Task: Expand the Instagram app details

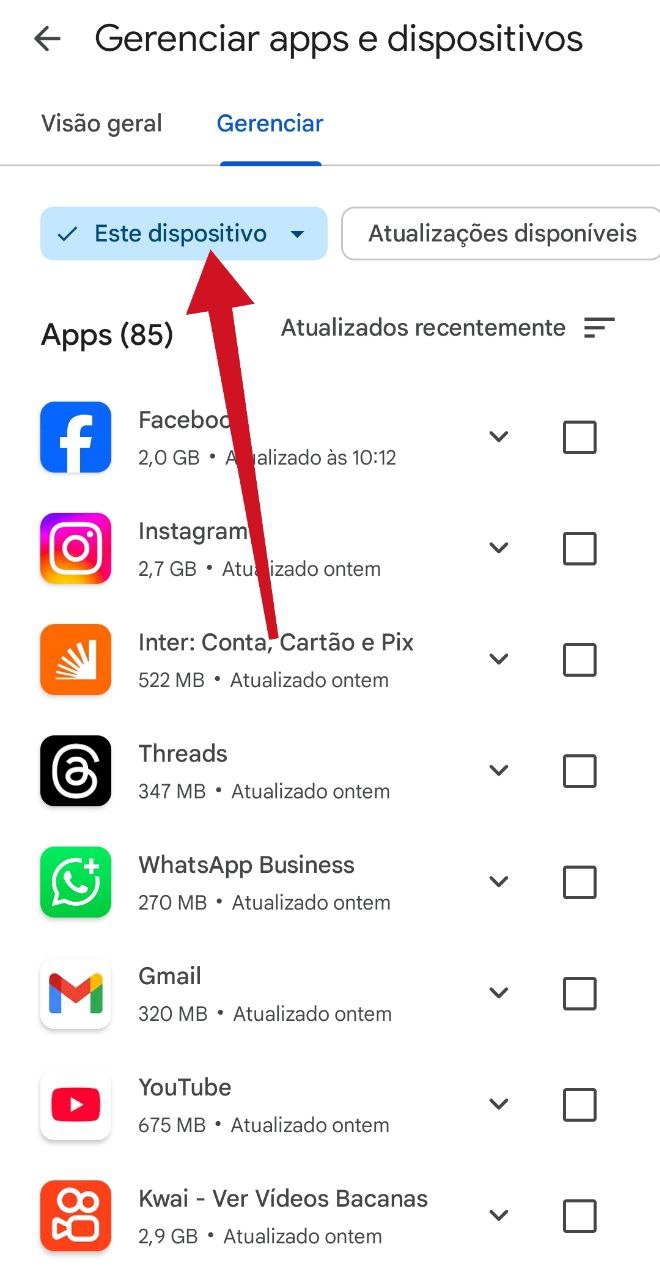Action: [x=499, y=548]
